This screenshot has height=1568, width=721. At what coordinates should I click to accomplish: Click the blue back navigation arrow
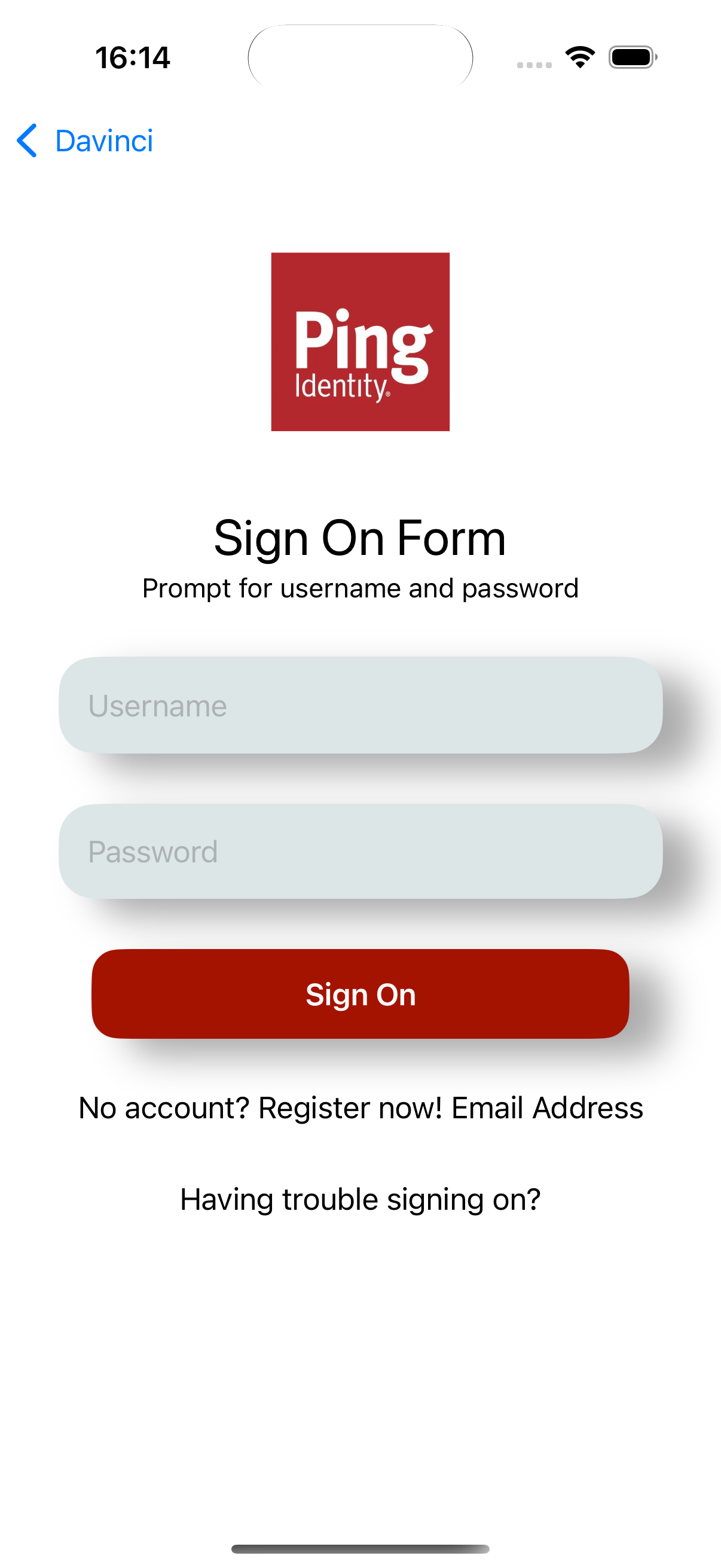point(26,141)
